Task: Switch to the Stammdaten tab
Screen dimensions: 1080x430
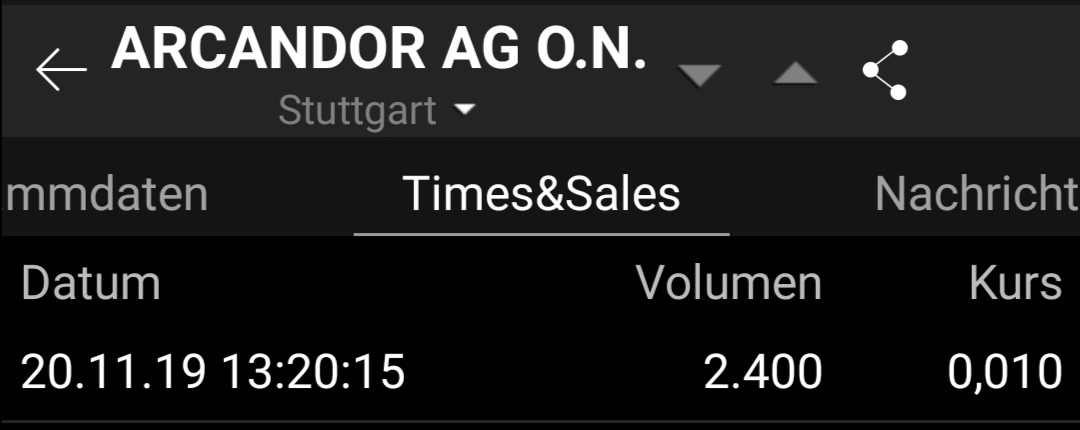Action: tap(107, 195)
